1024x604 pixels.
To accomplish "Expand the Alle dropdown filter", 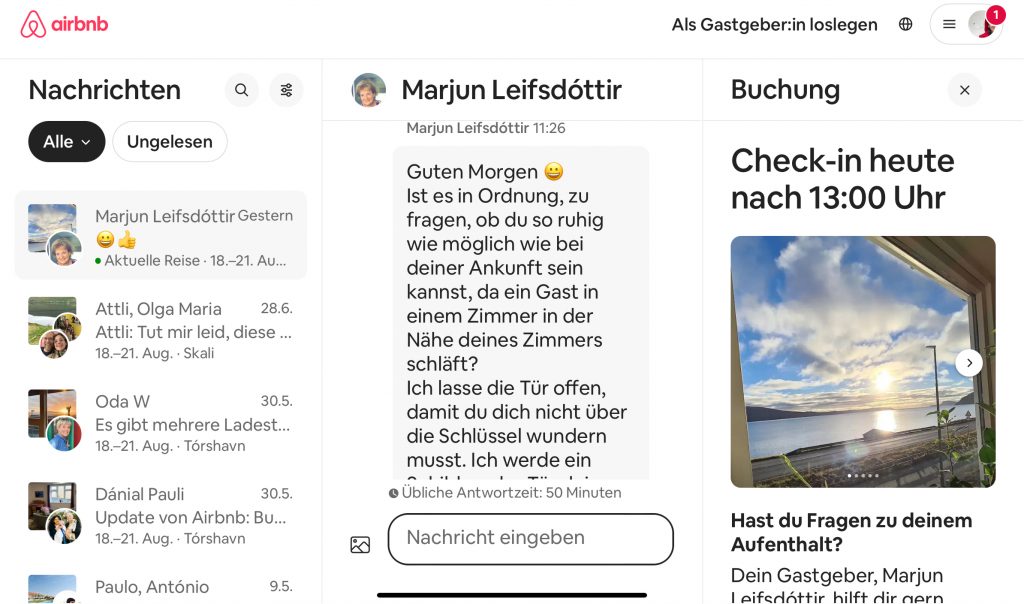I will [67, 142].
